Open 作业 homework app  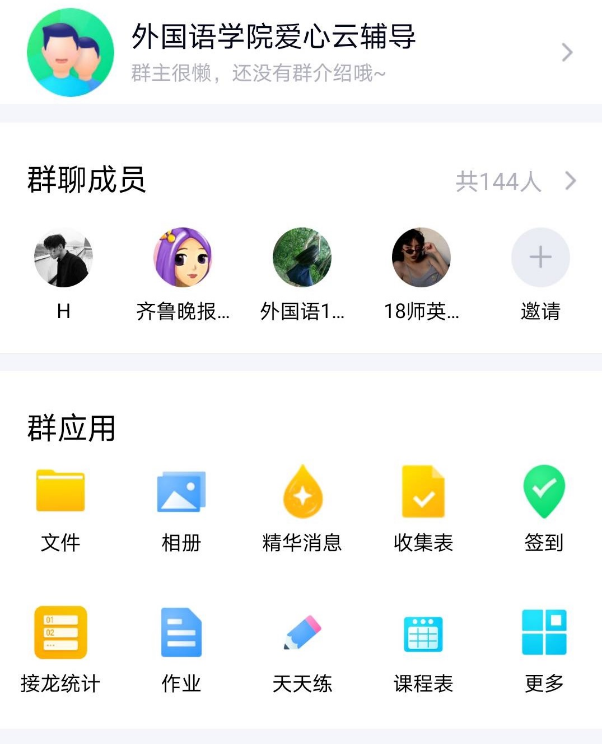pos(181,633)
